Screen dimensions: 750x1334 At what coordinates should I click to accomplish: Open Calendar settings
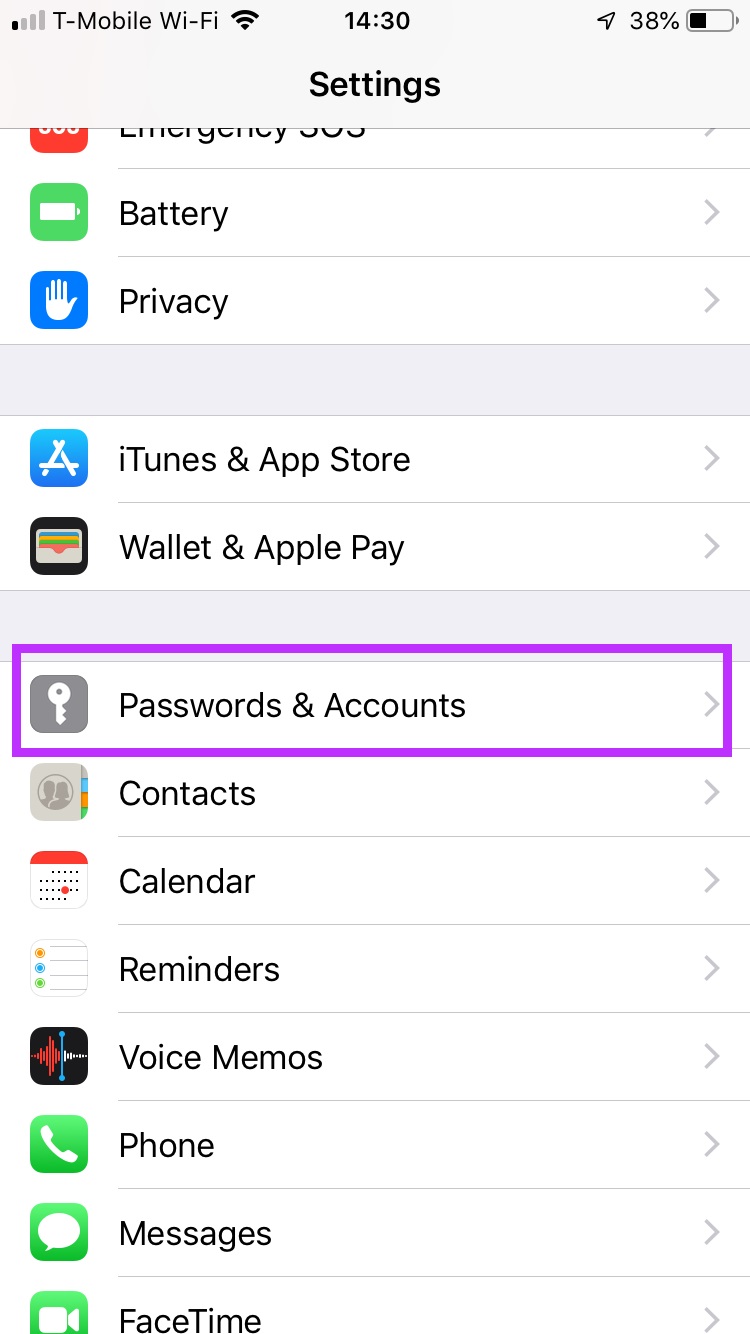[374, 881]
